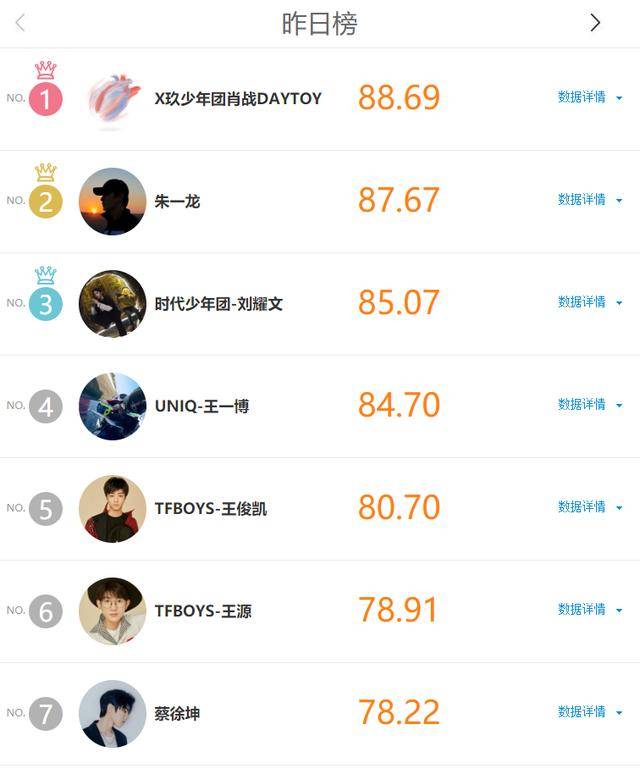Expand 数据详情 for UNIQ-王一博
Viewport: 640px width, 771px height.
589,405
